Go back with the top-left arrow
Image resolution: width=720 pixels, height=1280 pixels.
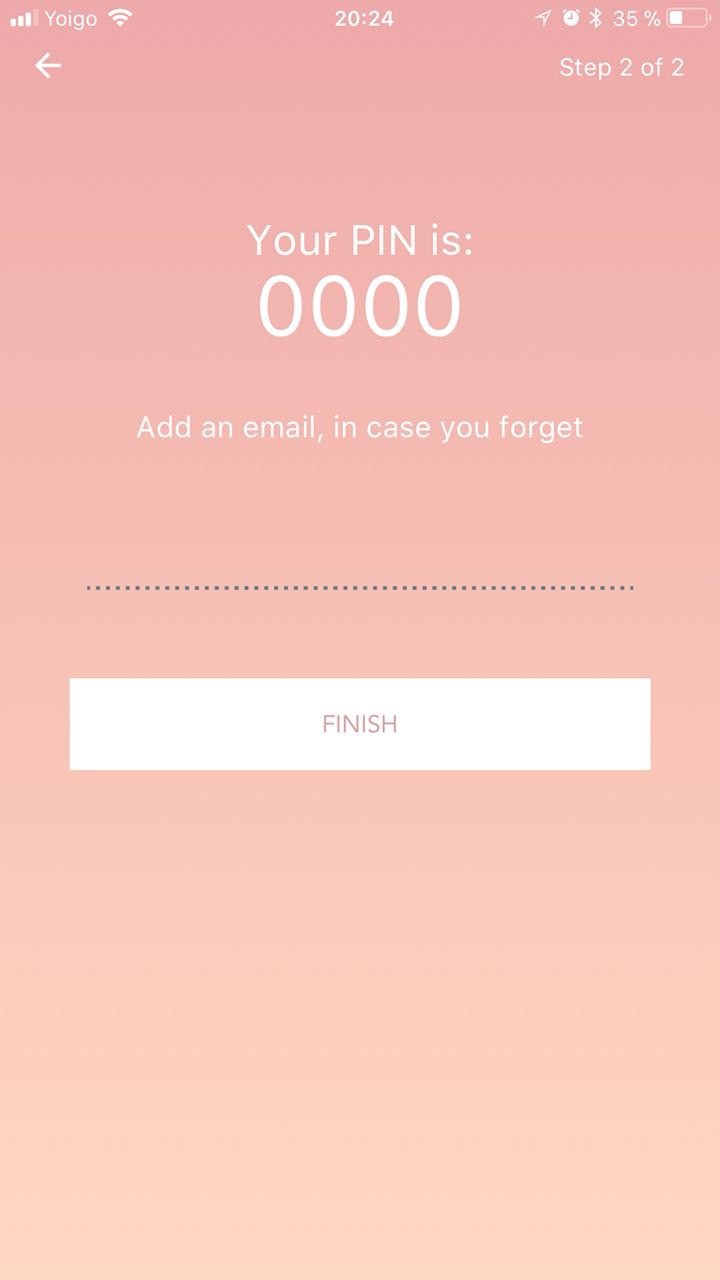coord(48,66)
